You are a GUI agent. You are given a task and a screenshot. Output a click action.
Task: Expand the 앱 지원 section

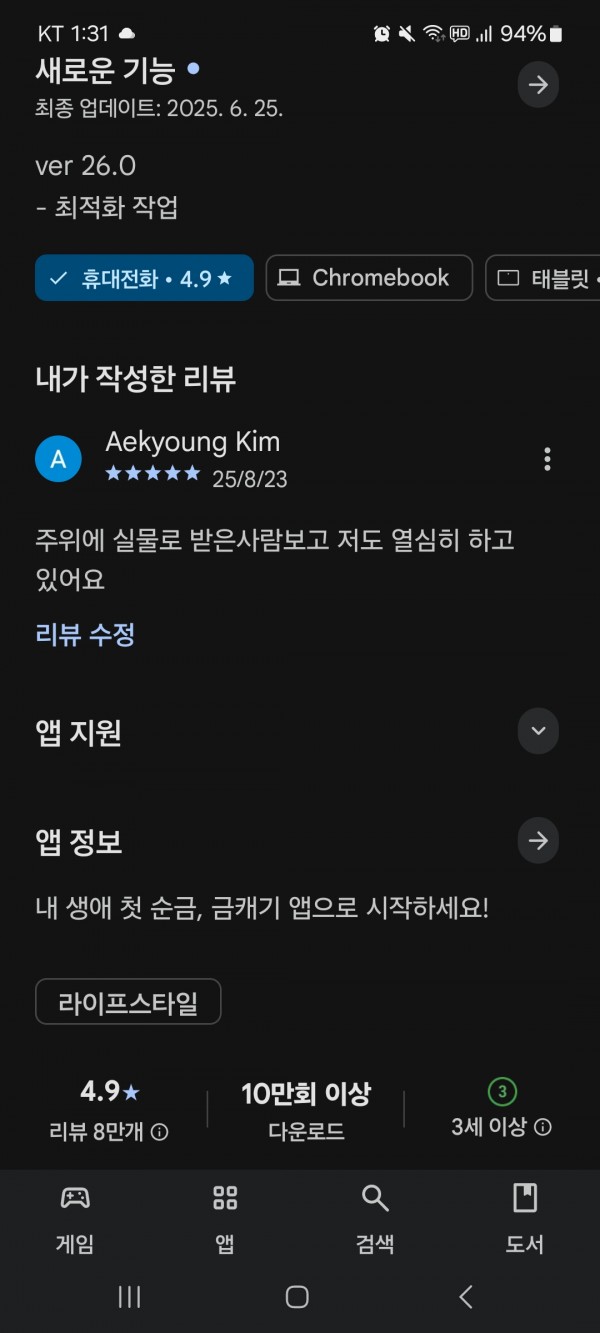(x=538, y=731)
